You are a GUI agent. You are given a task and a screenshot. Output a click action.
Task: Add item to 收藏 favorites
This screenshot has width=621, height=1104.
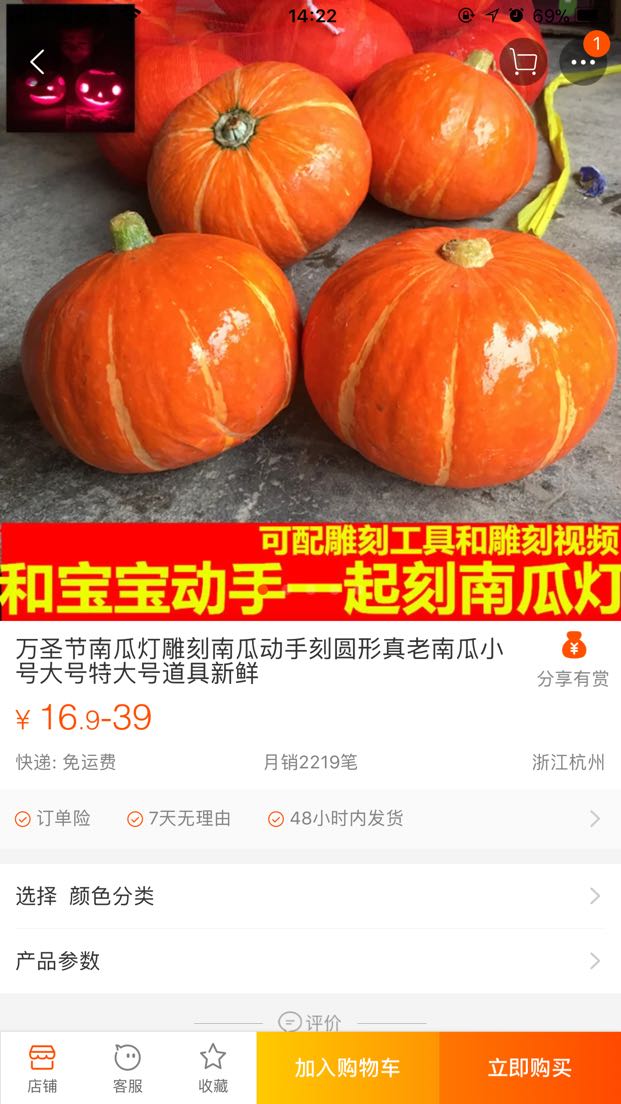(213, 1069)
